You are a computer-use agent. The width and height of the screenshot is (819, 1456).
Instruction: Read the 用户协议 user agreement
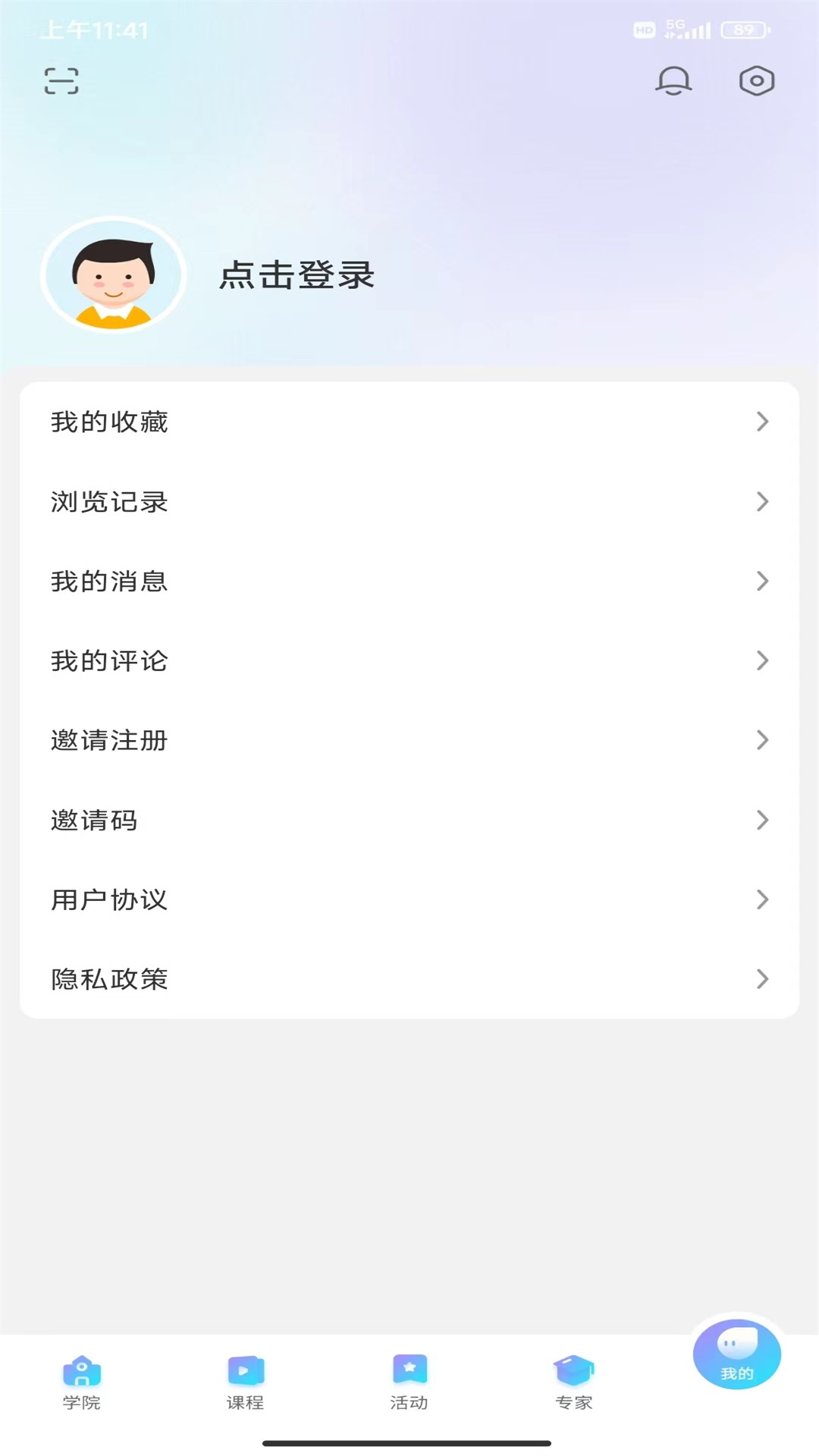tap(409, 899)
